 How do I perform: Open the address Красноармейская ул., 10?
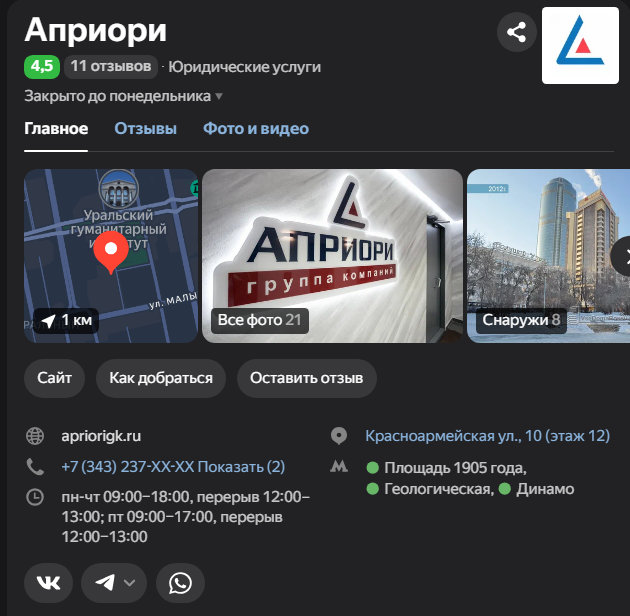coord(487,436)
